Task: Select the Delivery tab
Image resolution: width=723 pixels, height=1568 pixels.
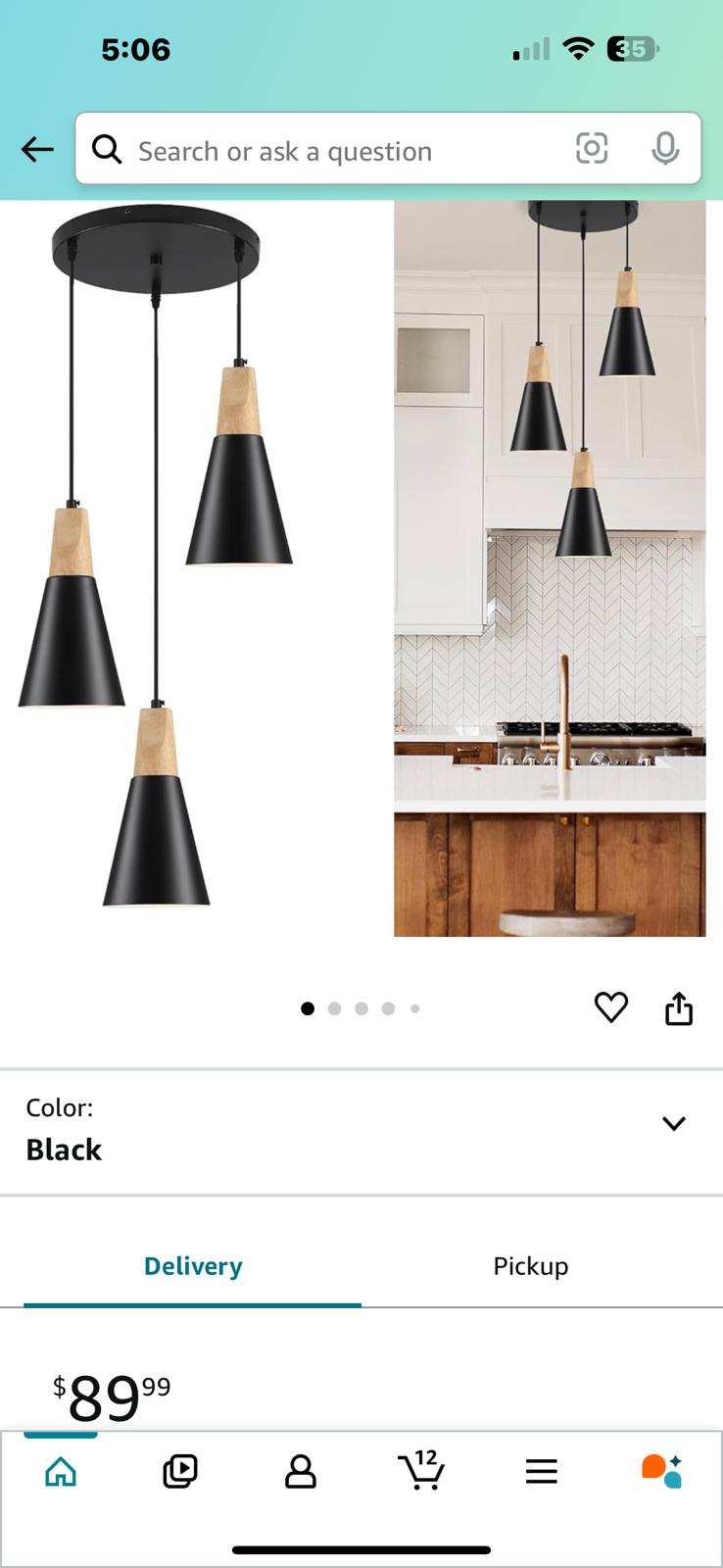Action: pos(193,1266)
